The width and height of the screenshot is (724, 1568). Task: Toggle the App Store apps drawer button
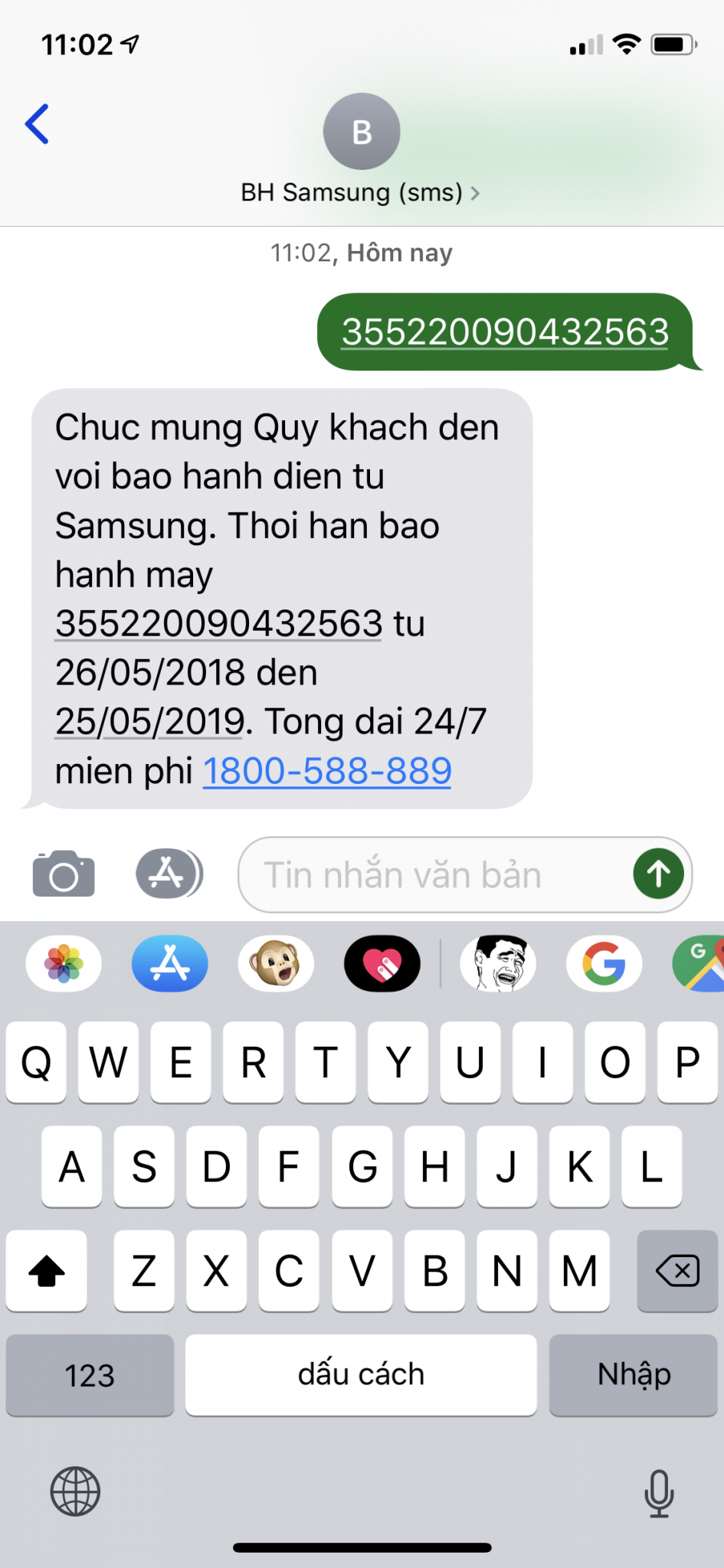(169, 874)
